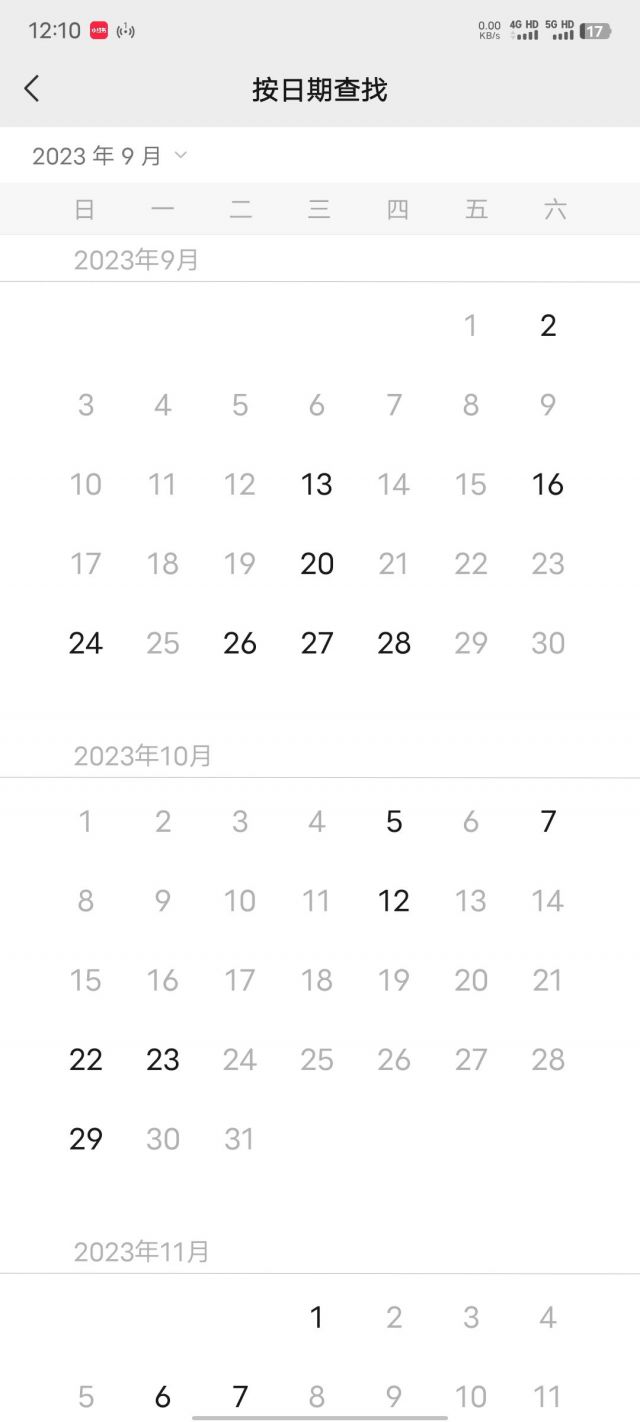Choose September 16

tap(548, 484)
